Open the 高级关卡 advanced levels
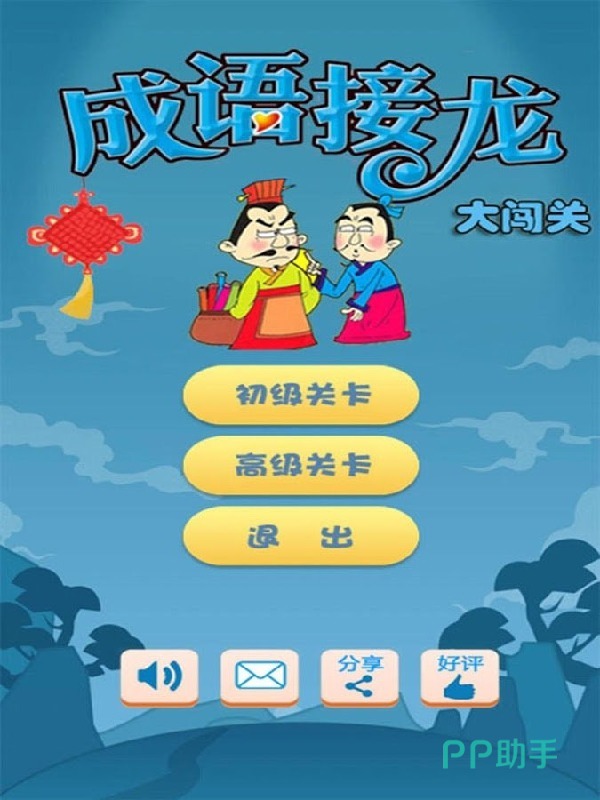The height and width of the screenshot is (800, 600). tap(300, 465)
